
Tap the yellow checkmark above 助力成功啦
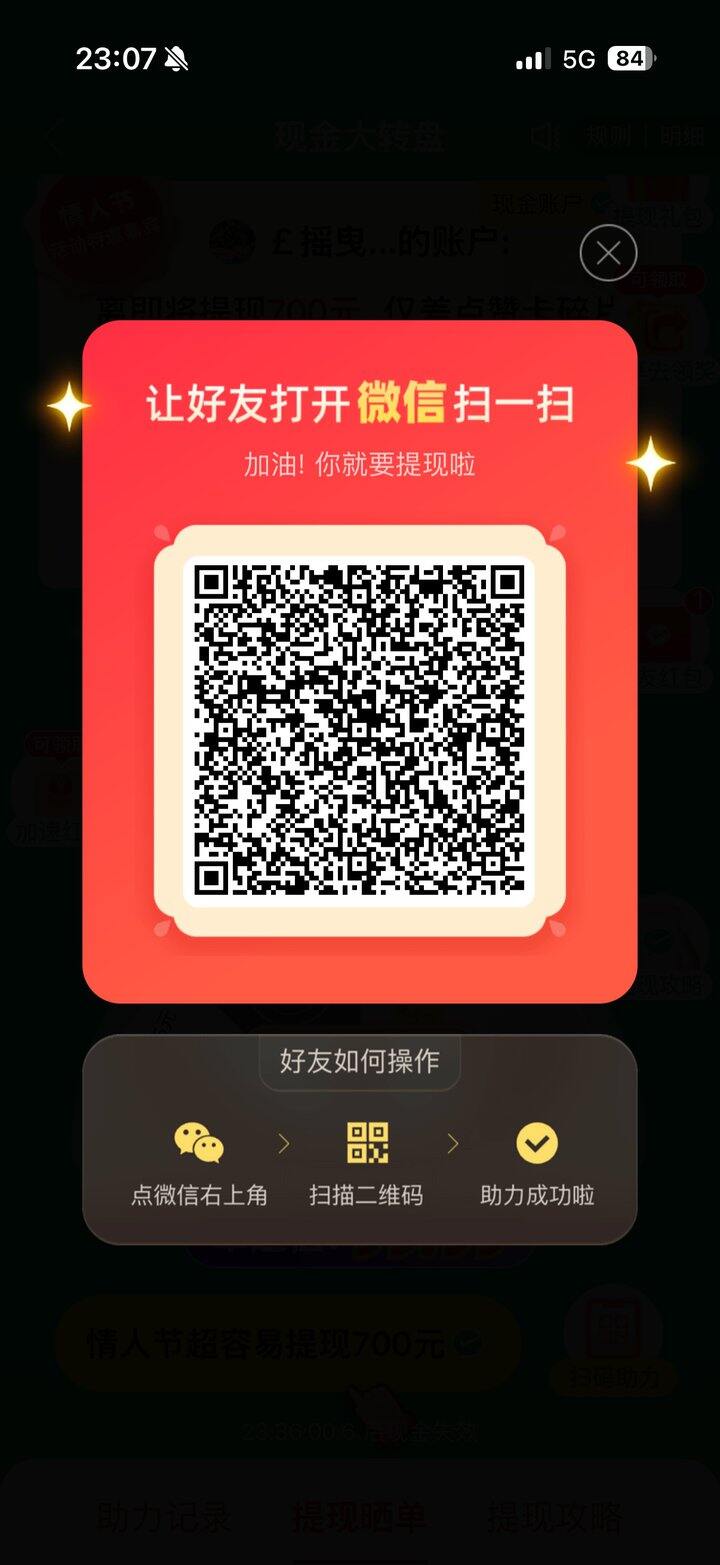(x=536, y=1141)
